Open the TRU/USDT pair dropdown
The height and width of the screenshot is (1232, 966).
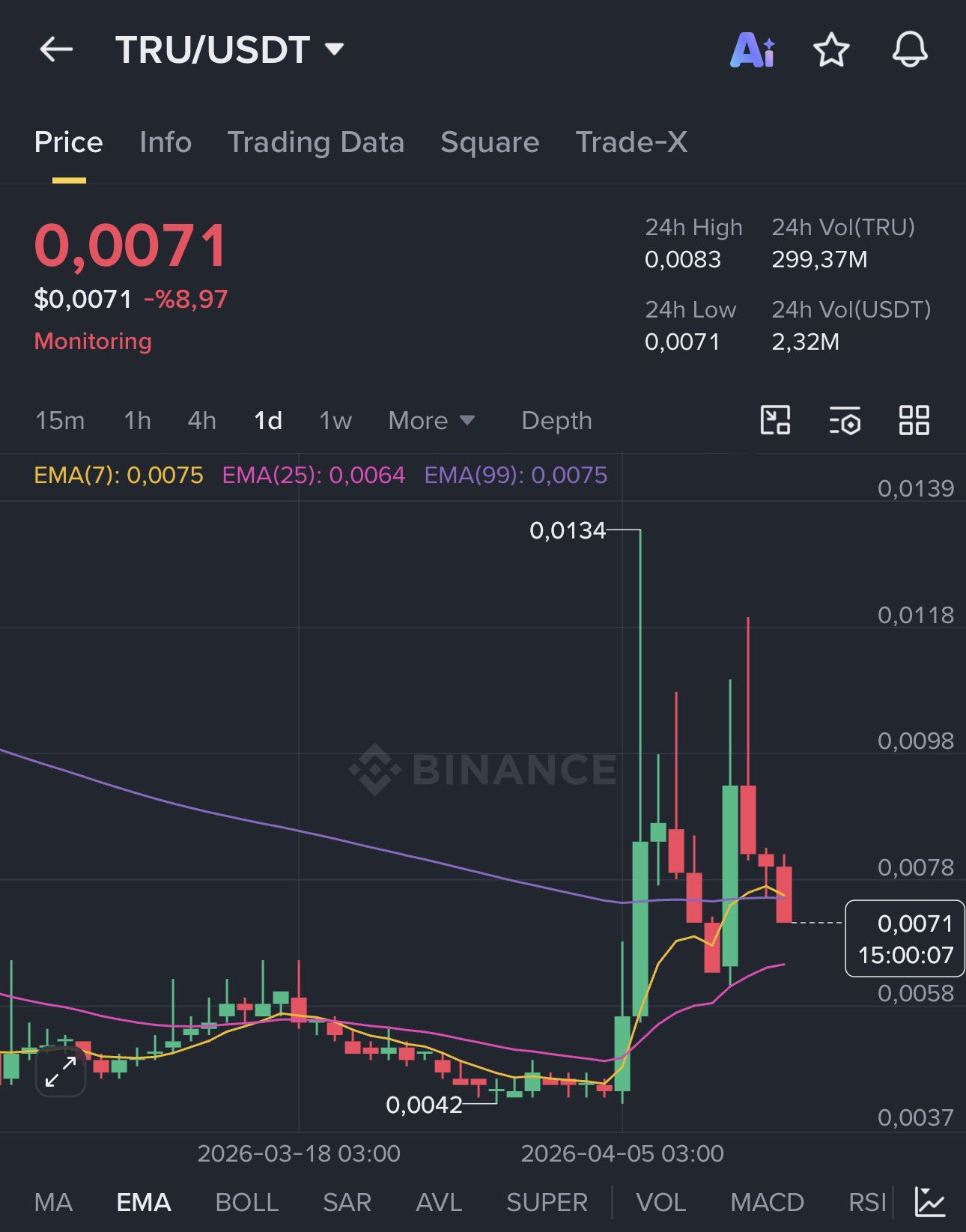[x=333, y=49]
